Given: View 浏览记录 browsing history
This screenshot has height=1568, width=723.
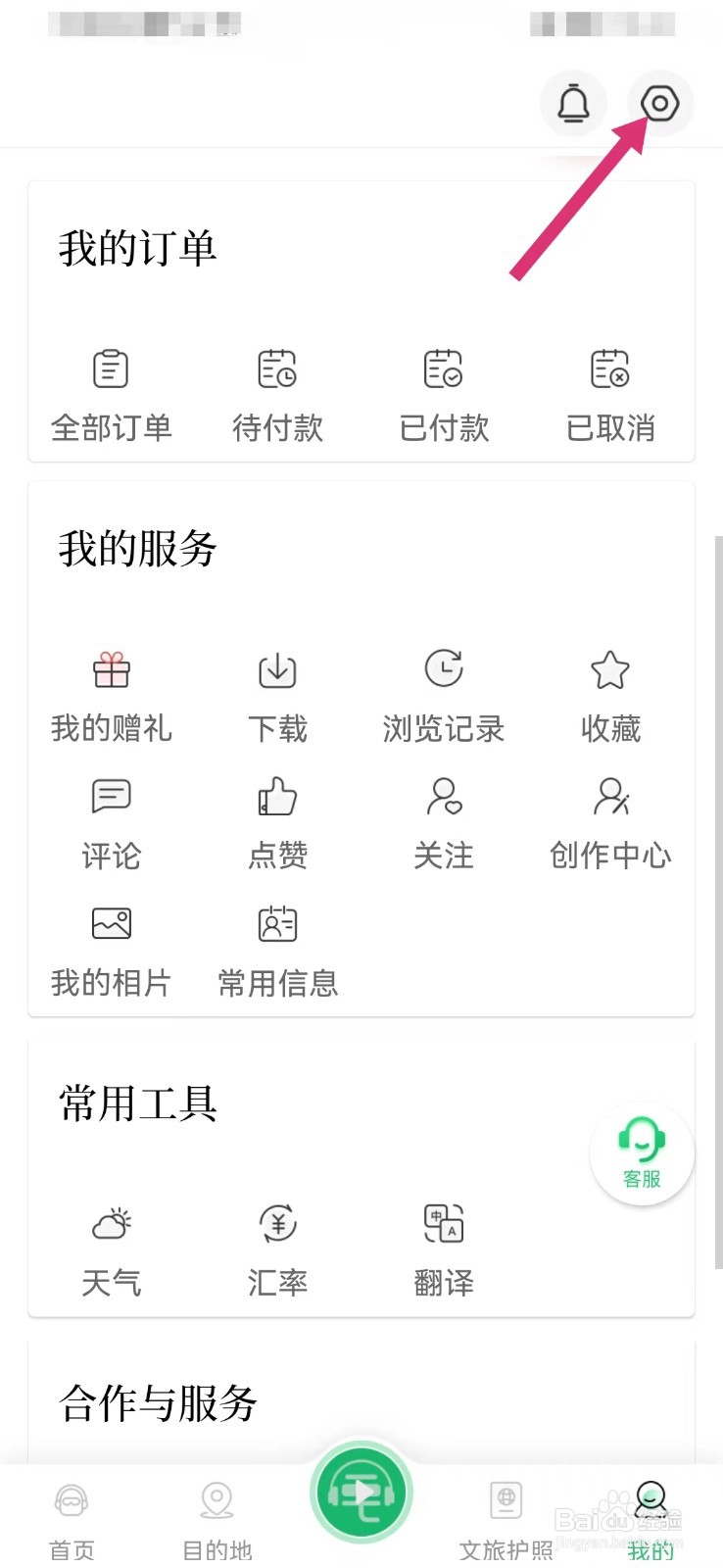Looking at the screenshot, I should [444, 695].
